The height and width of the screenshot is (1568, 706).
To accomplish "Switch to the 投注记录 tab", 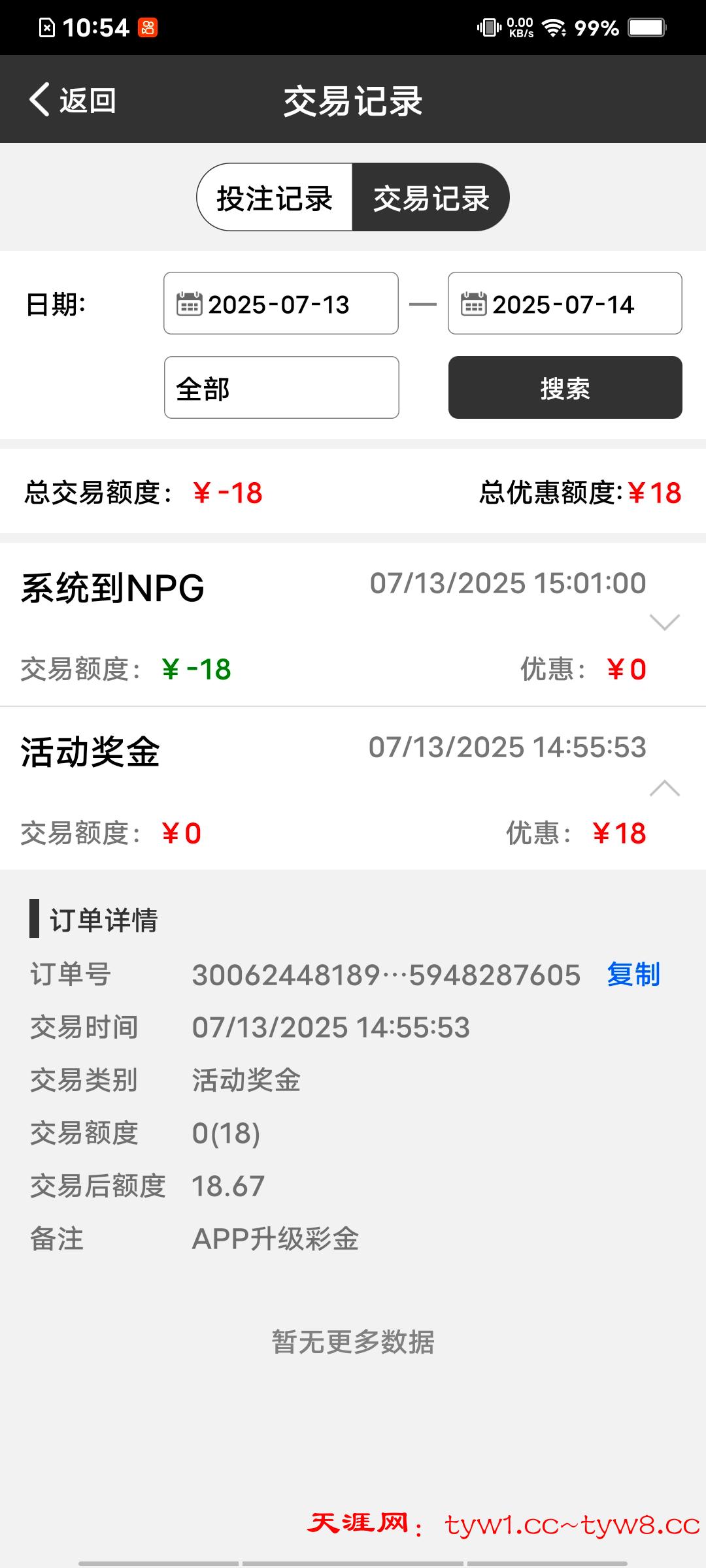I will tap(275, 198).
